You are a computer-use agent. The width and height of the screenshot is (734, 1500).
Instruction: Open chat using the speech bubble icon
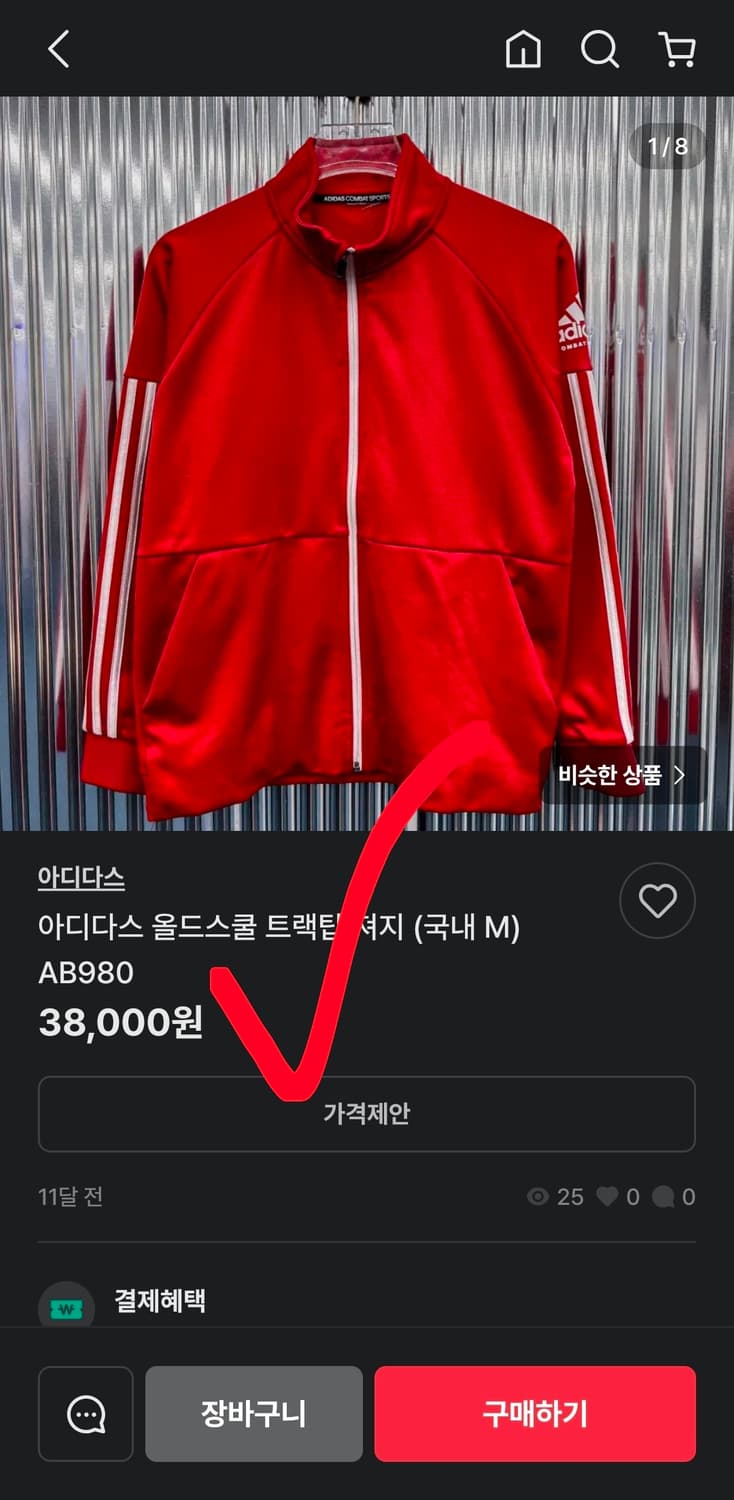click(x=85, y=1414)
